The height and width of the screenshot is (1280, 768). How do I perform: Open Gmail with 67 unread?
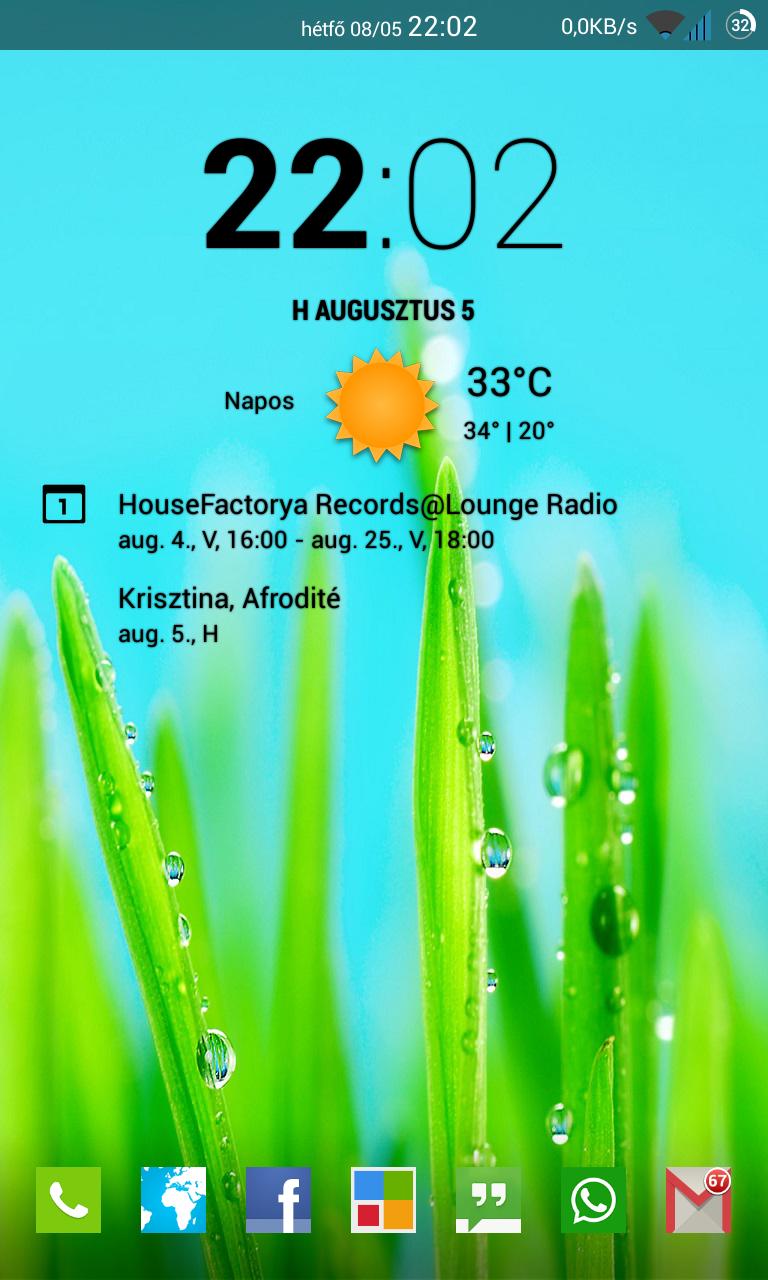698,1199
